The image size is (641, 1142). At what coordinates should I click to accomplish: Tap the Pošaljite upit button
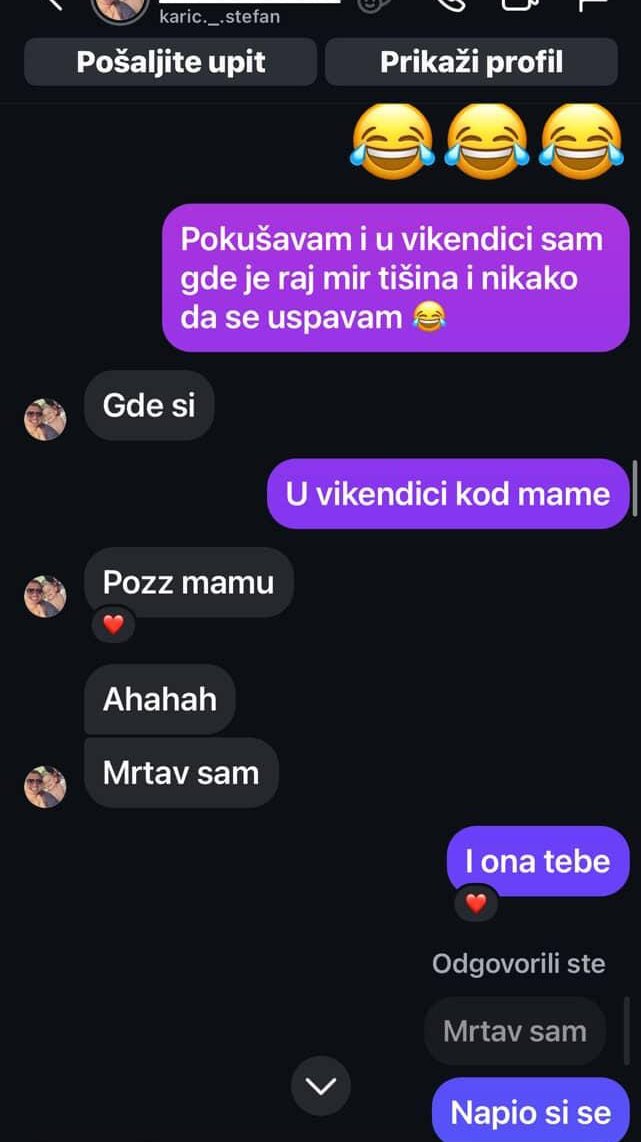(170, 62)
